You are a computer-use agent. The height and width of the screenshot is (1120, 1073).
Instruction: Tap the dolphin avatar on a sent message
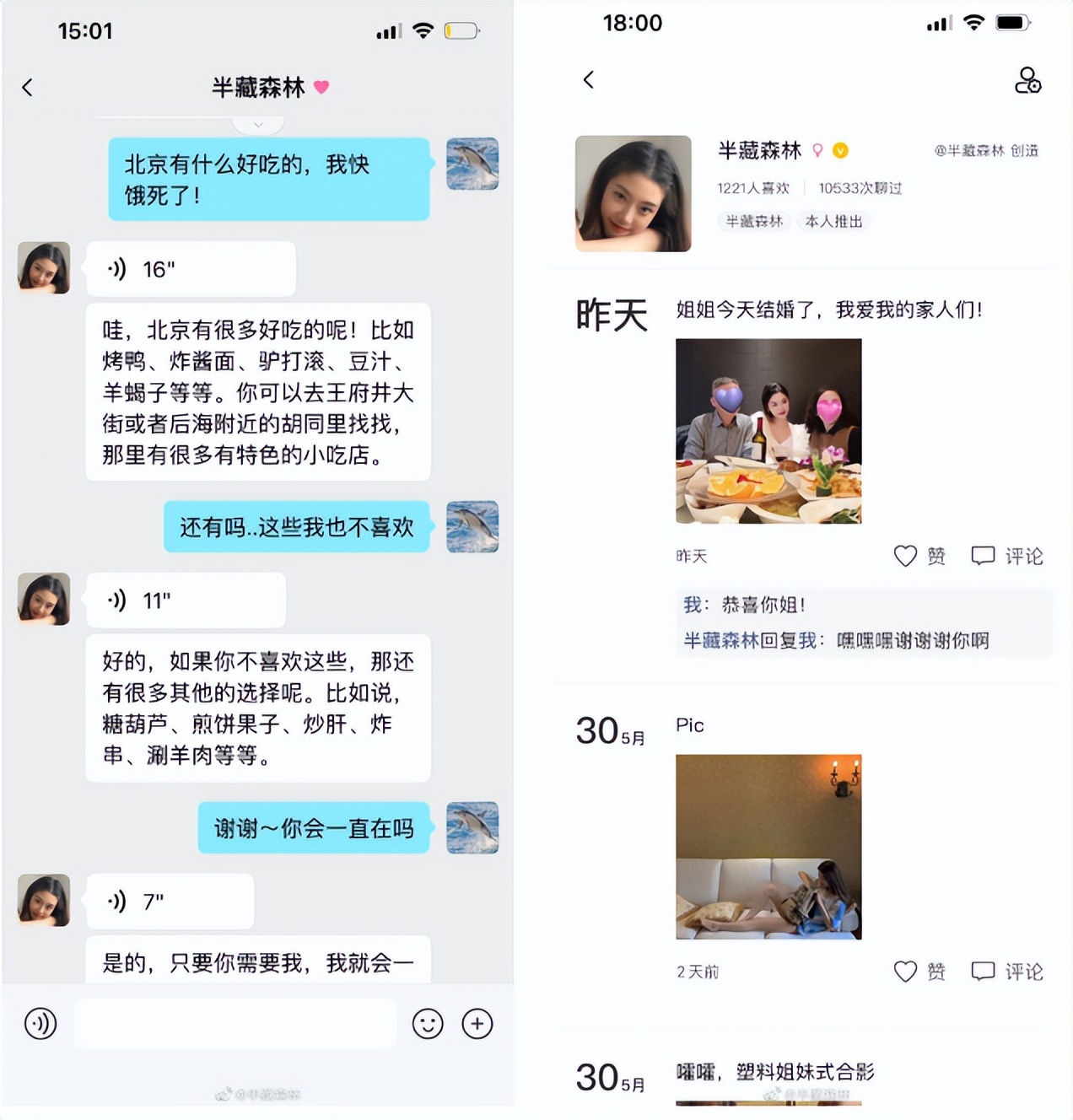click(472, 164)
